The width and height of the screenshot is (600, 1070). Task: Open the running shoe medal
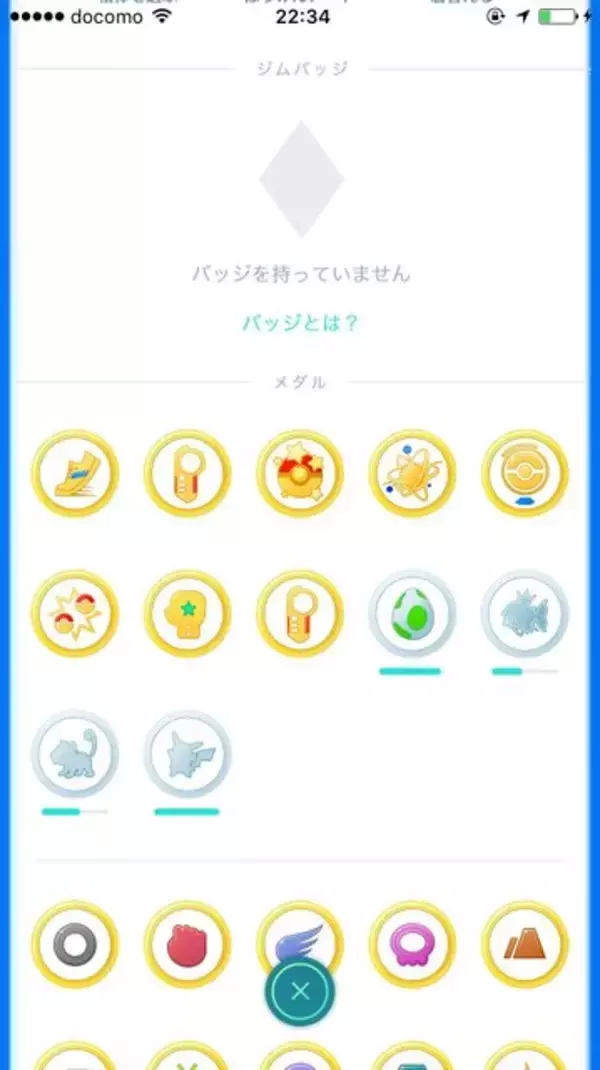point(75,473)
